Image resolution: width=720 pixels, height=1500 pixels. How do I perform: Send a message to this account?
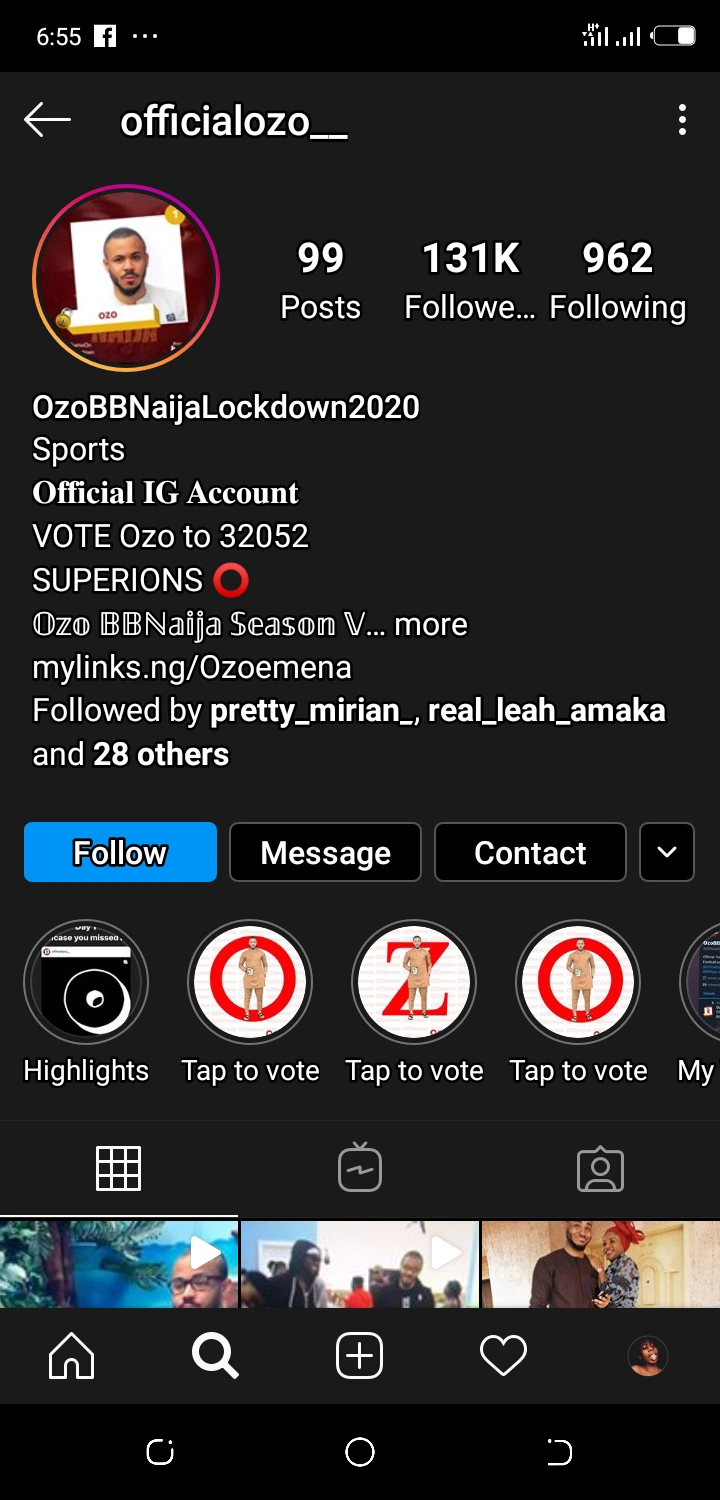[325, 852]
